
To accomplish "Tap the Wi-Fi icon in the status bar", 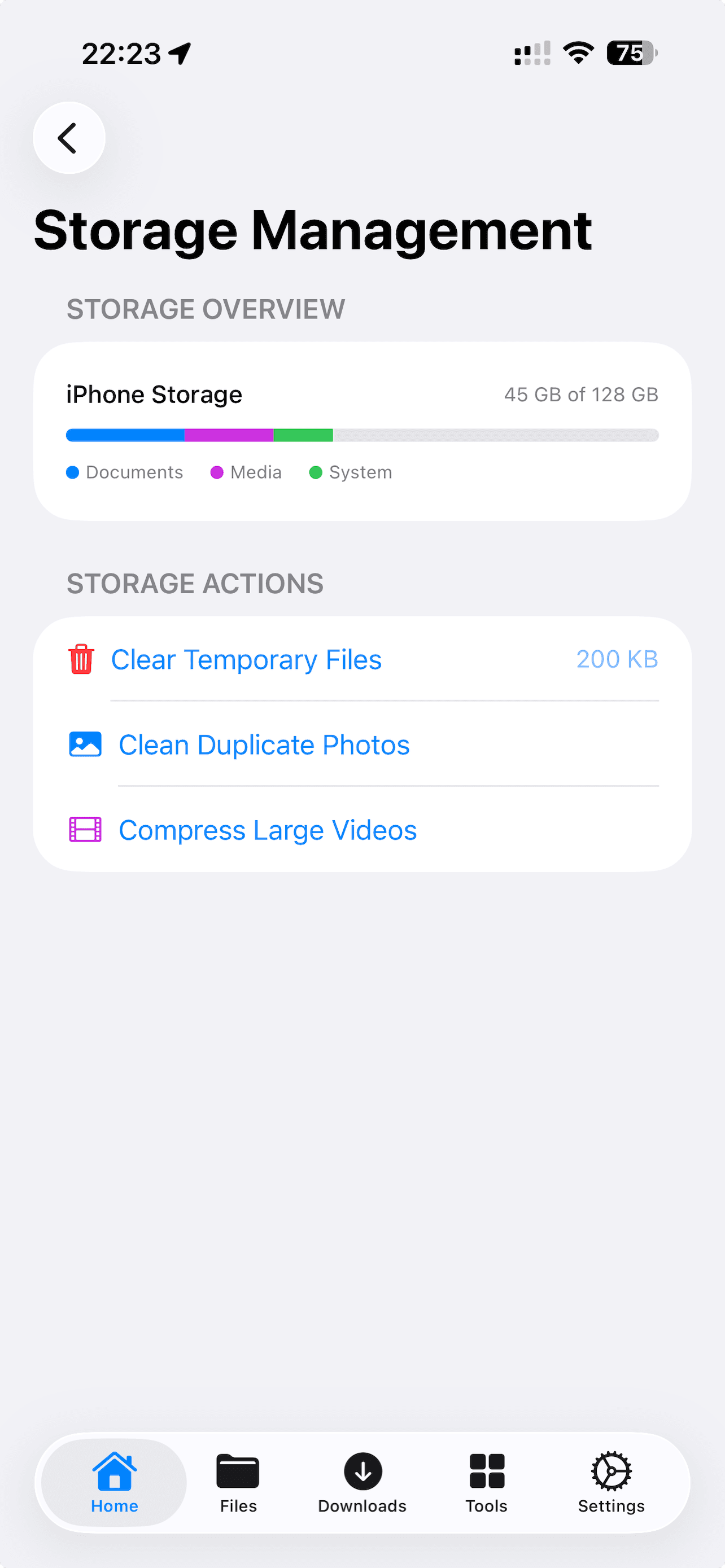I will (577, 54).
